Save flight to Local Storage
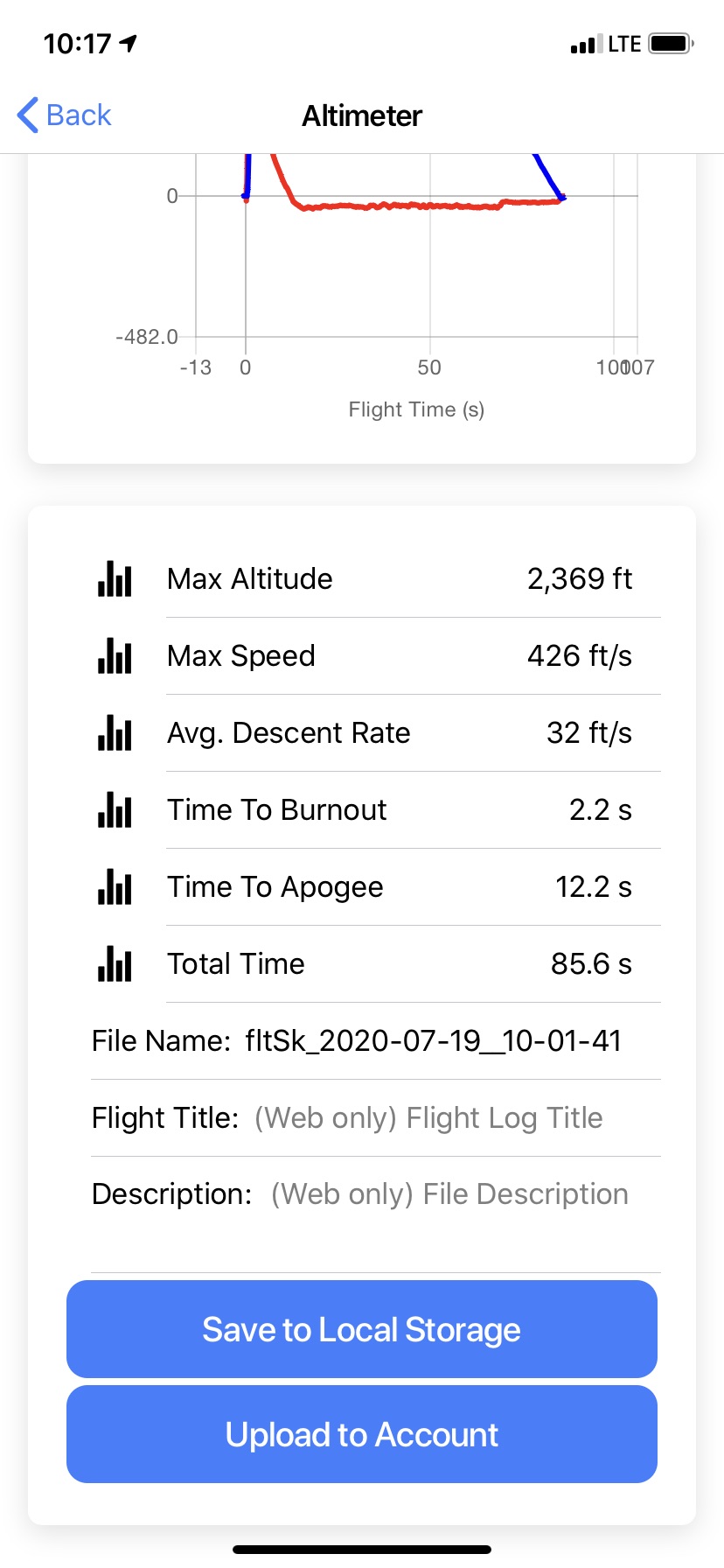Screen dimensions: 724x1568 362,1329
